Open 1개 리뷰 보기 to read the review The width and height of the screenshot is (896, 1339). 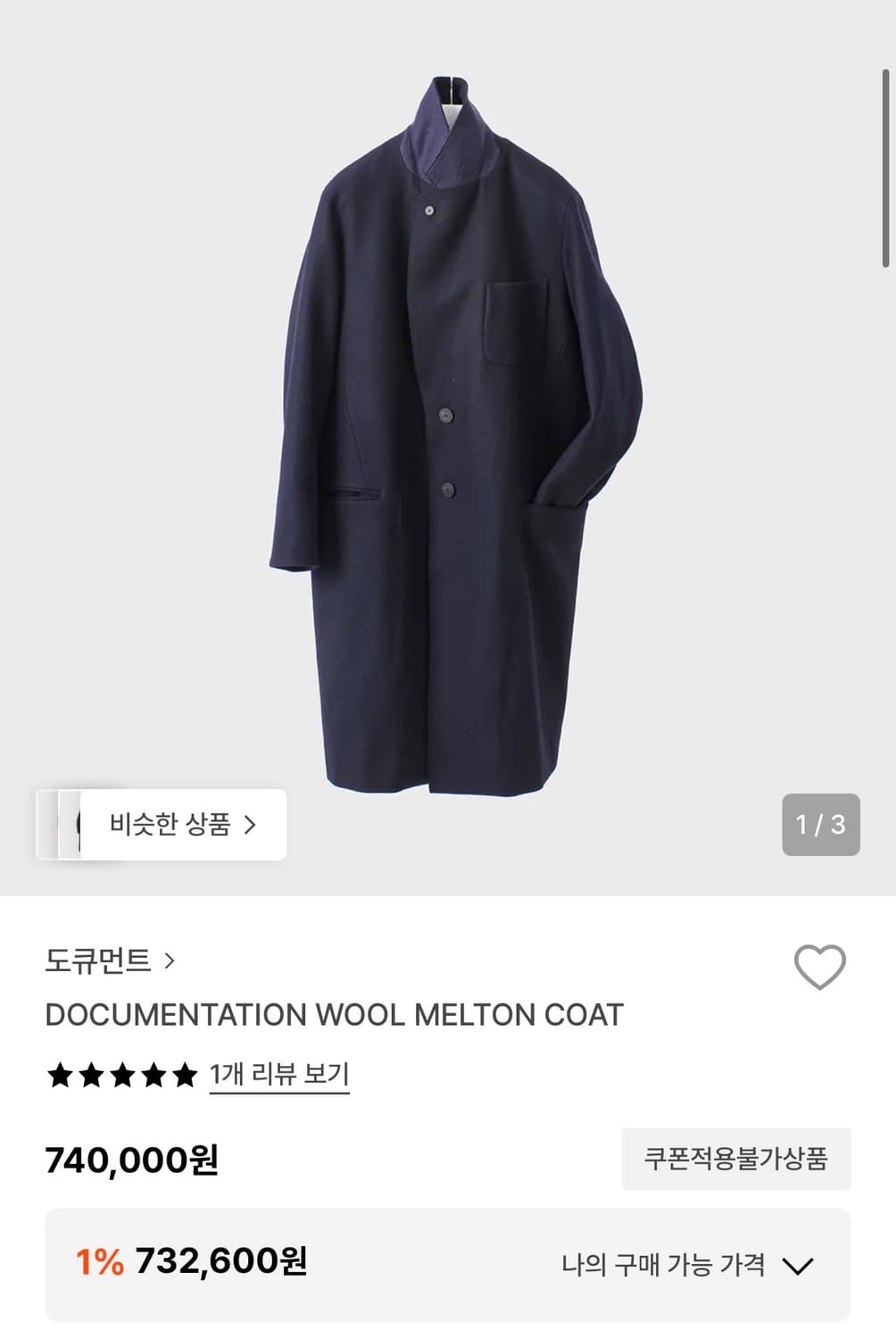point(278,1076)
